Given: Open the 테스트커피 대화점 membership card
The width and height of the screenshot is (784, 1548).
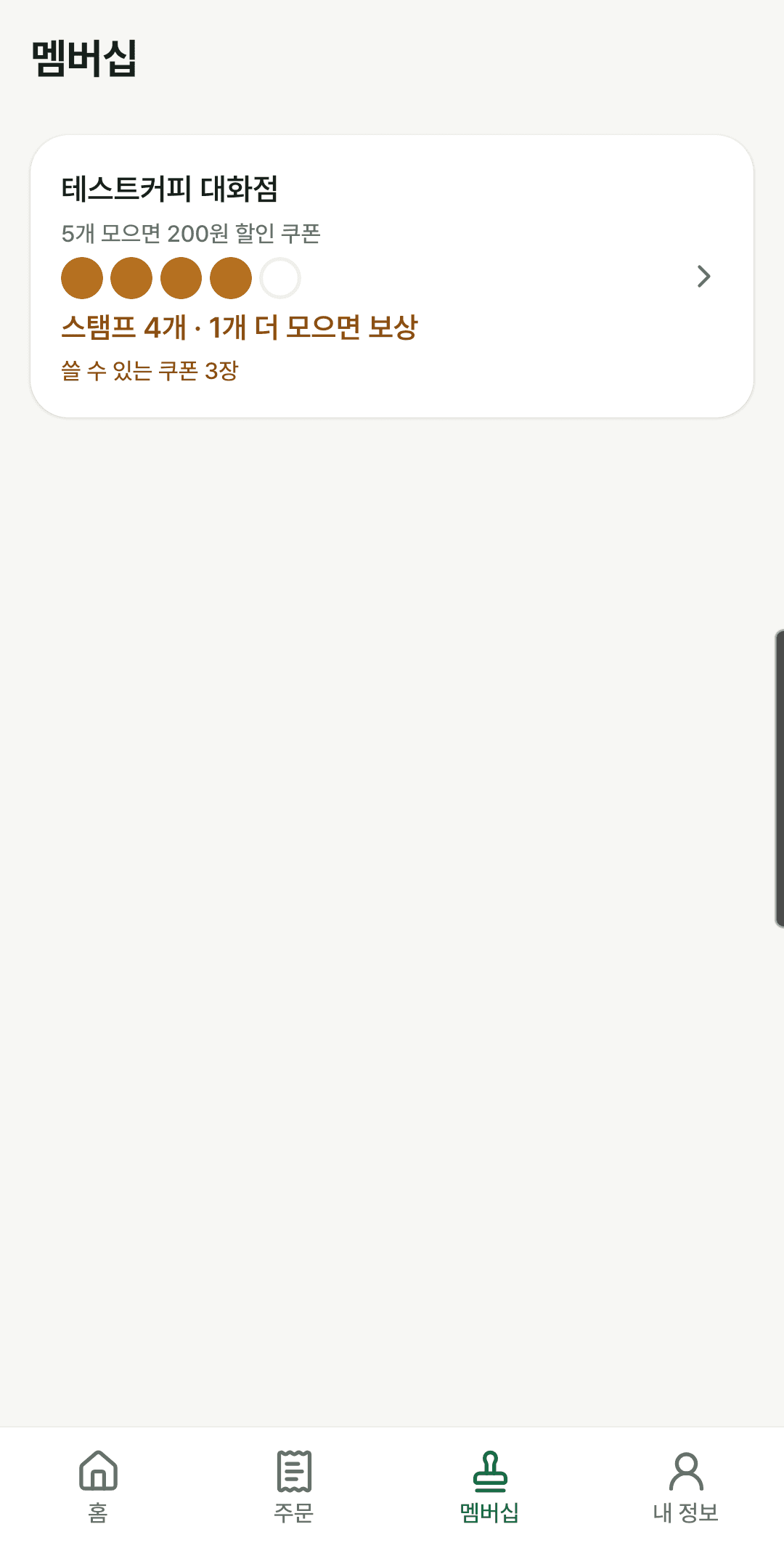Looking at the screenshot, I should pos(392,276).
